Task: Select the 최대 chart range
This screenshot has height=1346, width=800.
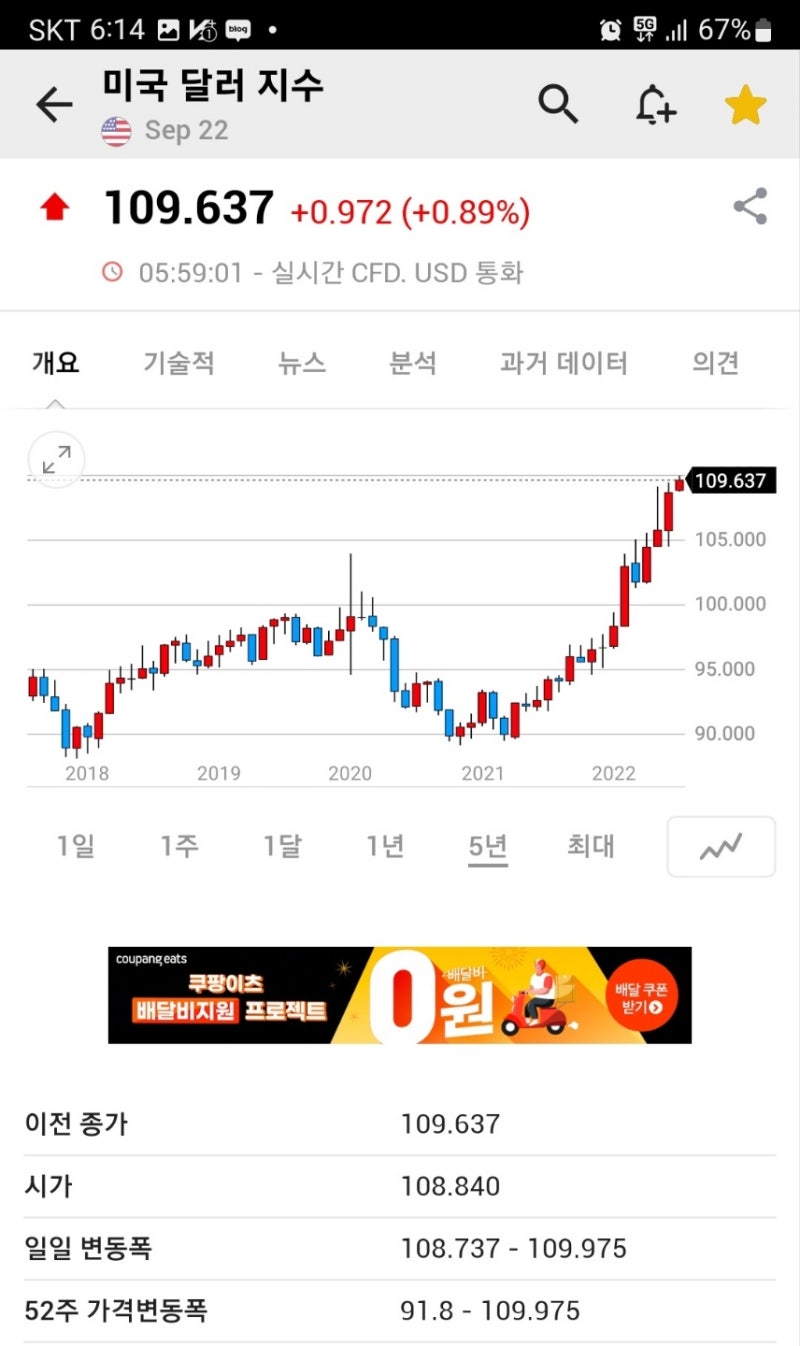Action: pyautogui.click(x=590, y=846)
